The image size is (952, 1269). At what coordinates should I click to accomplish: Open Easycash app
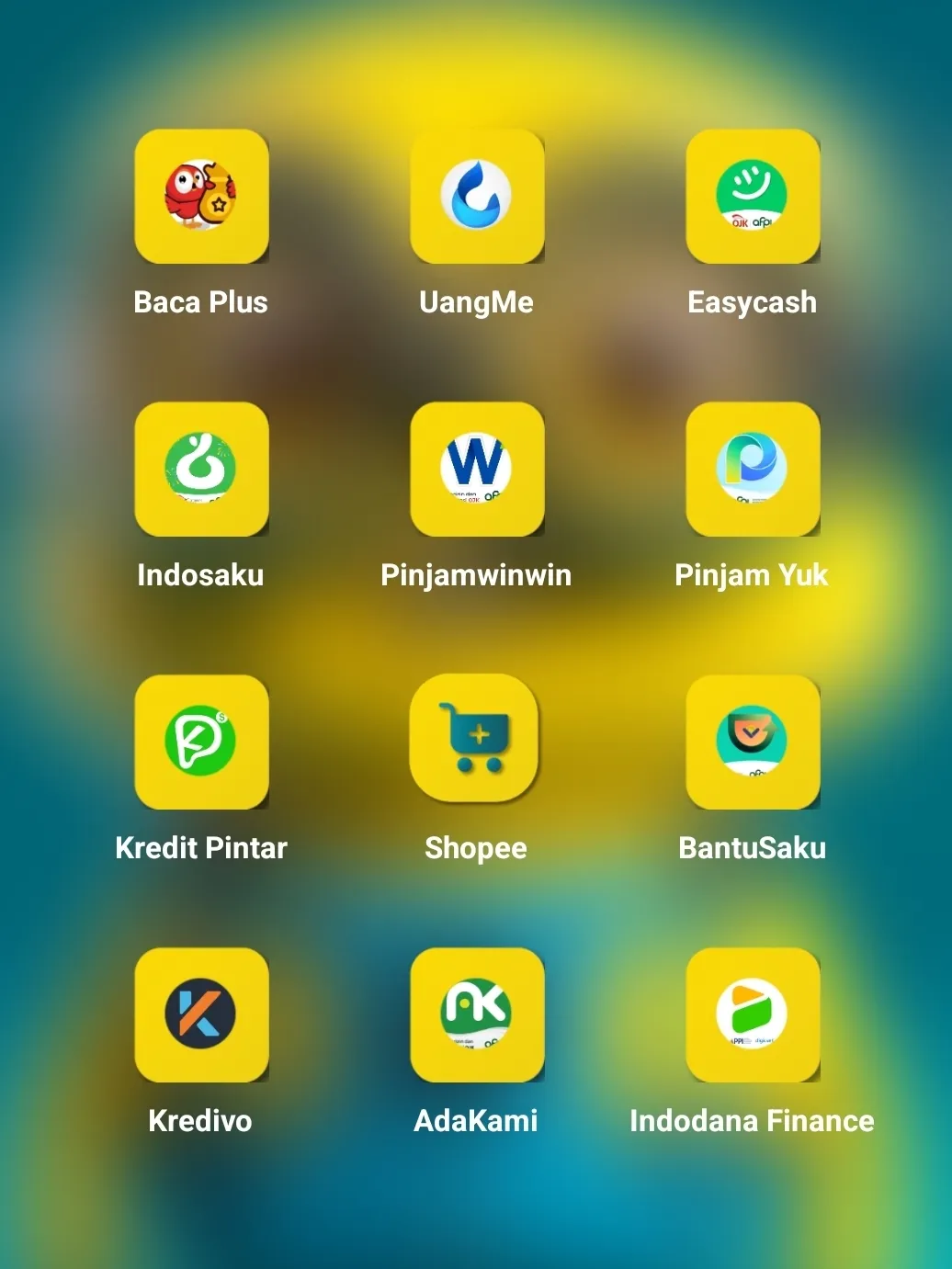tap(753, 197)
